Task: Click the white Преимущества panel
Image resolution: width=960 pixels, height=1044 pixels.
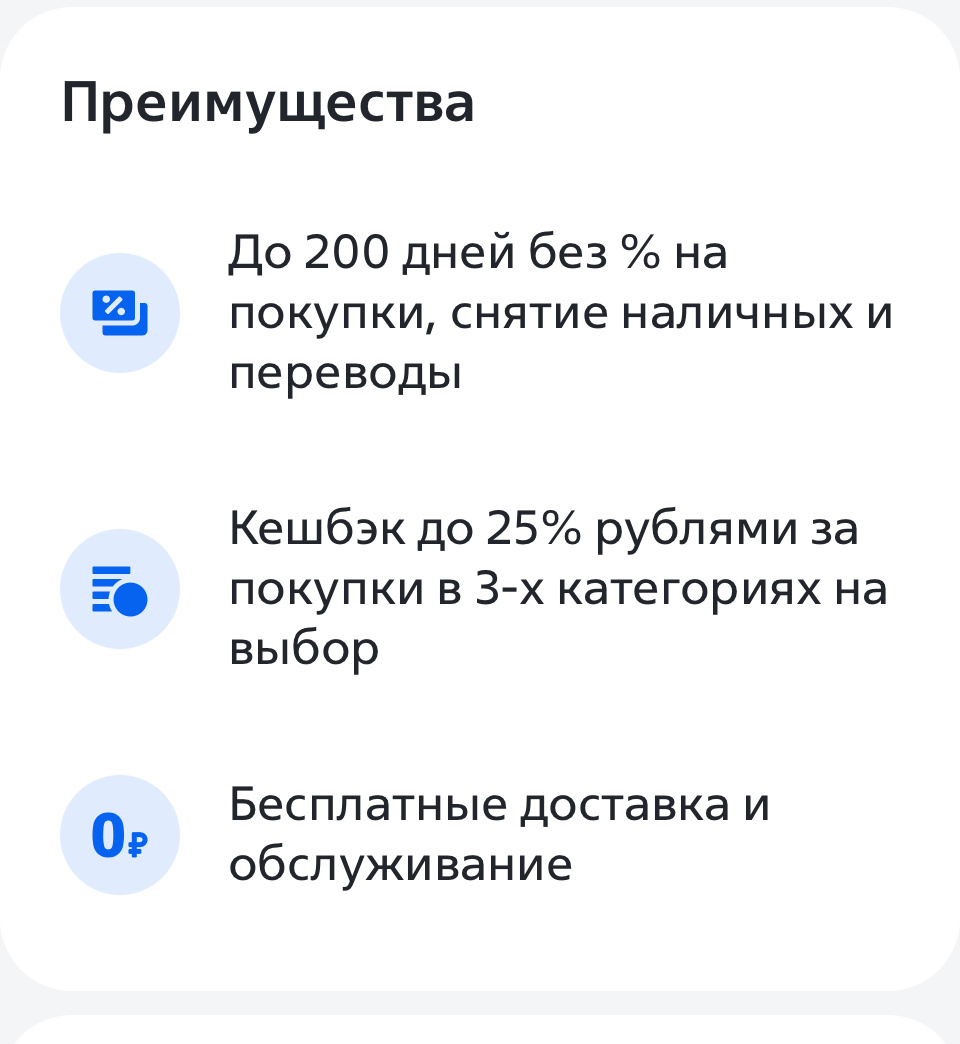Action: click(x=480, y=500)
